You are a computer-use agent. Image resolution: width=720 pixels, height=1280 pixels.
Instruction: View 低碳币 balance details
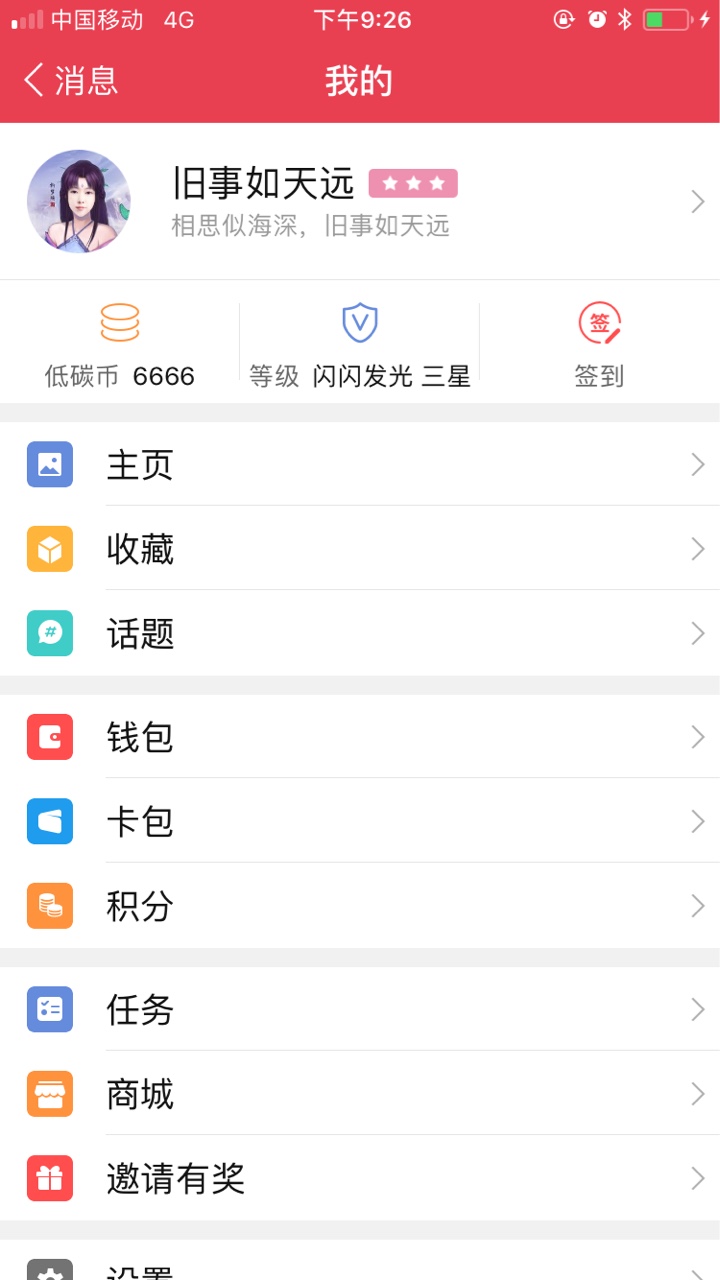tap(120, 346)
